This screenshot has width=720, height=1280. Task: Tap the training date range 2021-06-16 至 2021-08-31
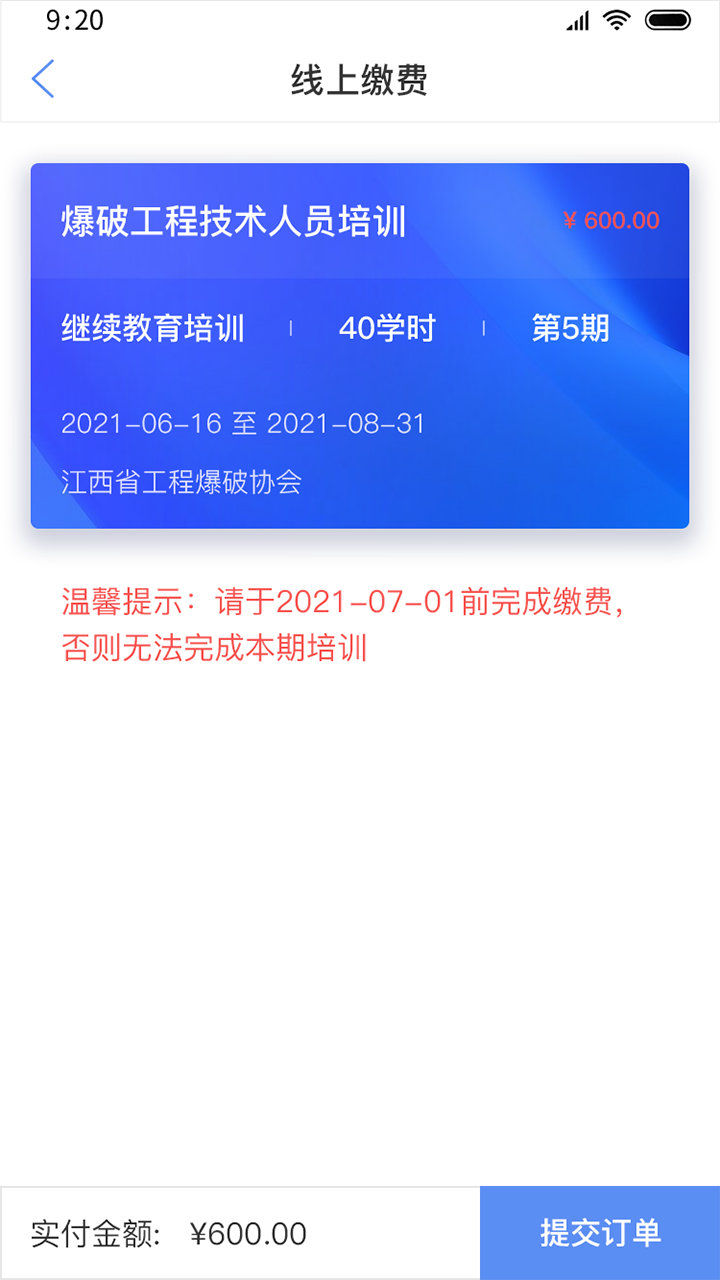click(x=243, y=423)
